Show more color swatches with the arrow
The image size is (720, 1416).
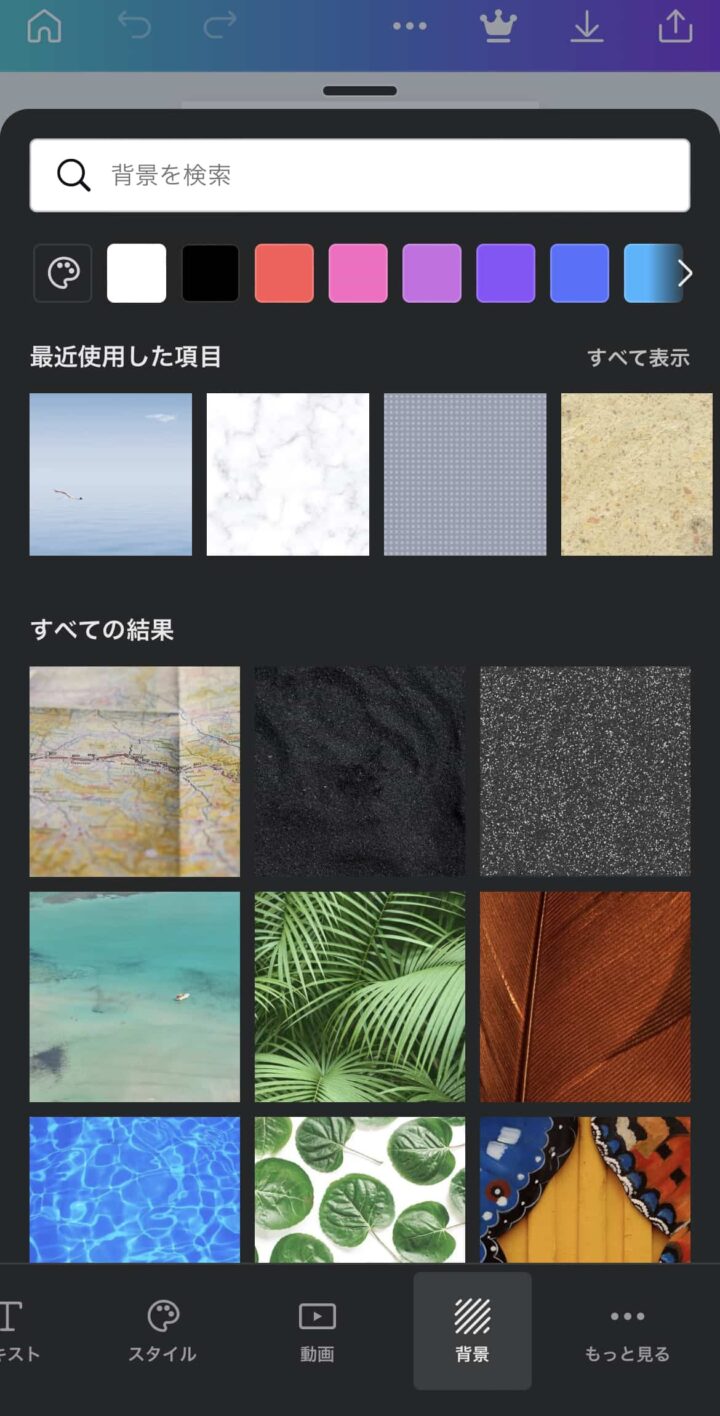pos(685,273)
